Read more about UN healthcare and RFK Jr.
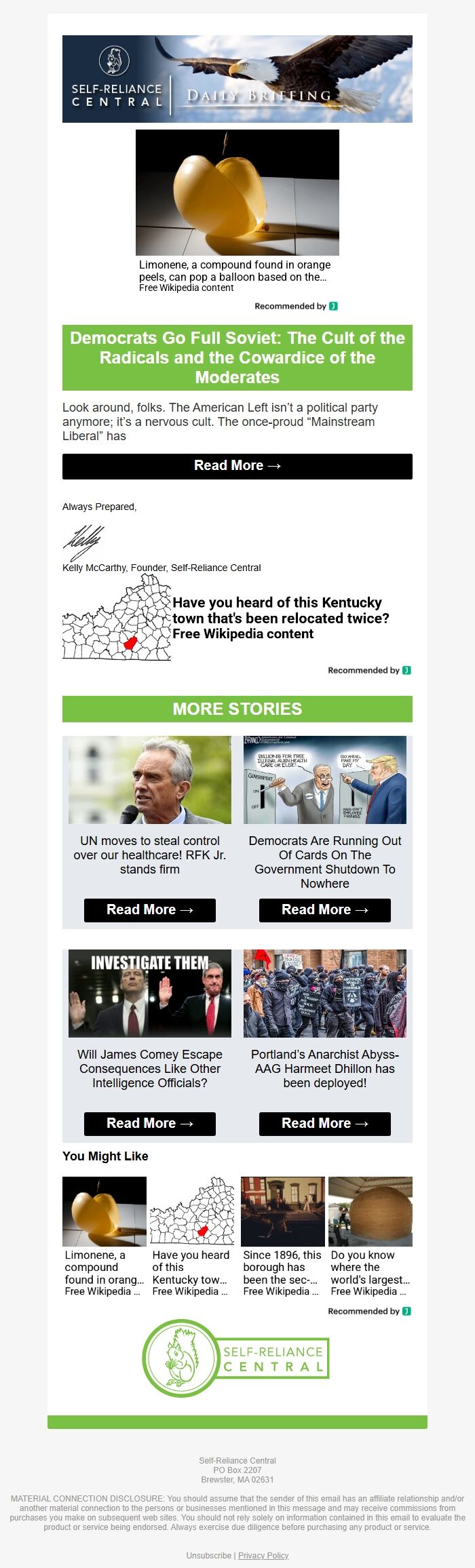This screenshot has width=475, height=1568. pyautogui.click(x=150, y=910)
